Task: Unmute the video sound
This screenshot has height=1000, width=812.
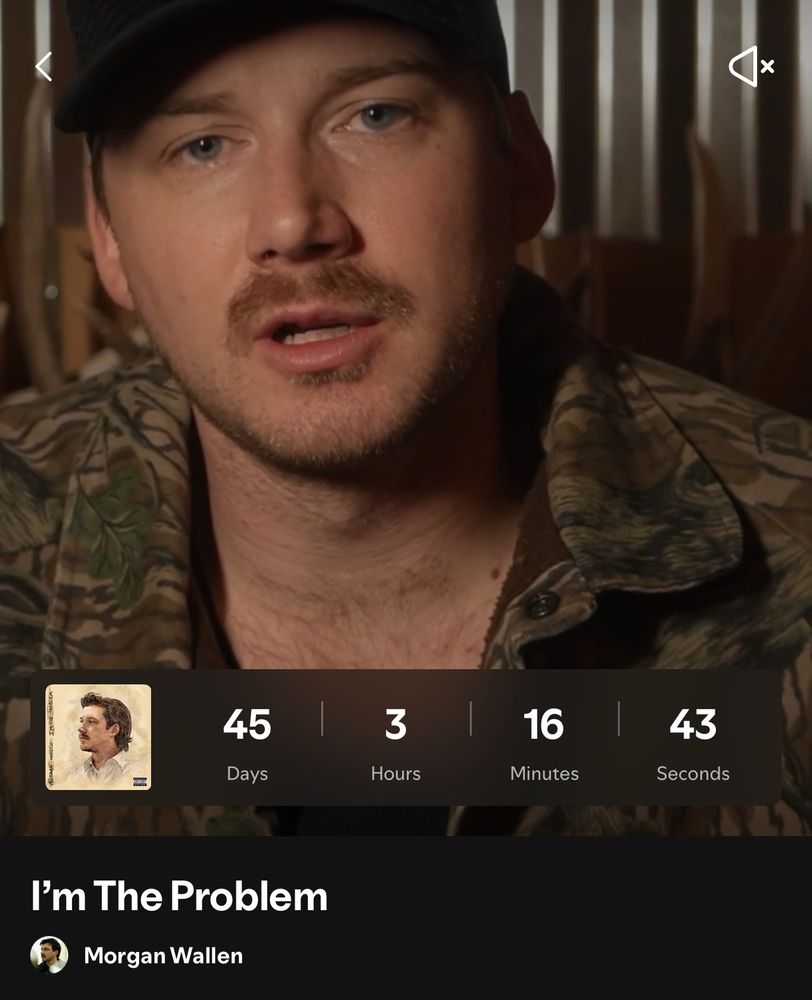Action: 751,67
